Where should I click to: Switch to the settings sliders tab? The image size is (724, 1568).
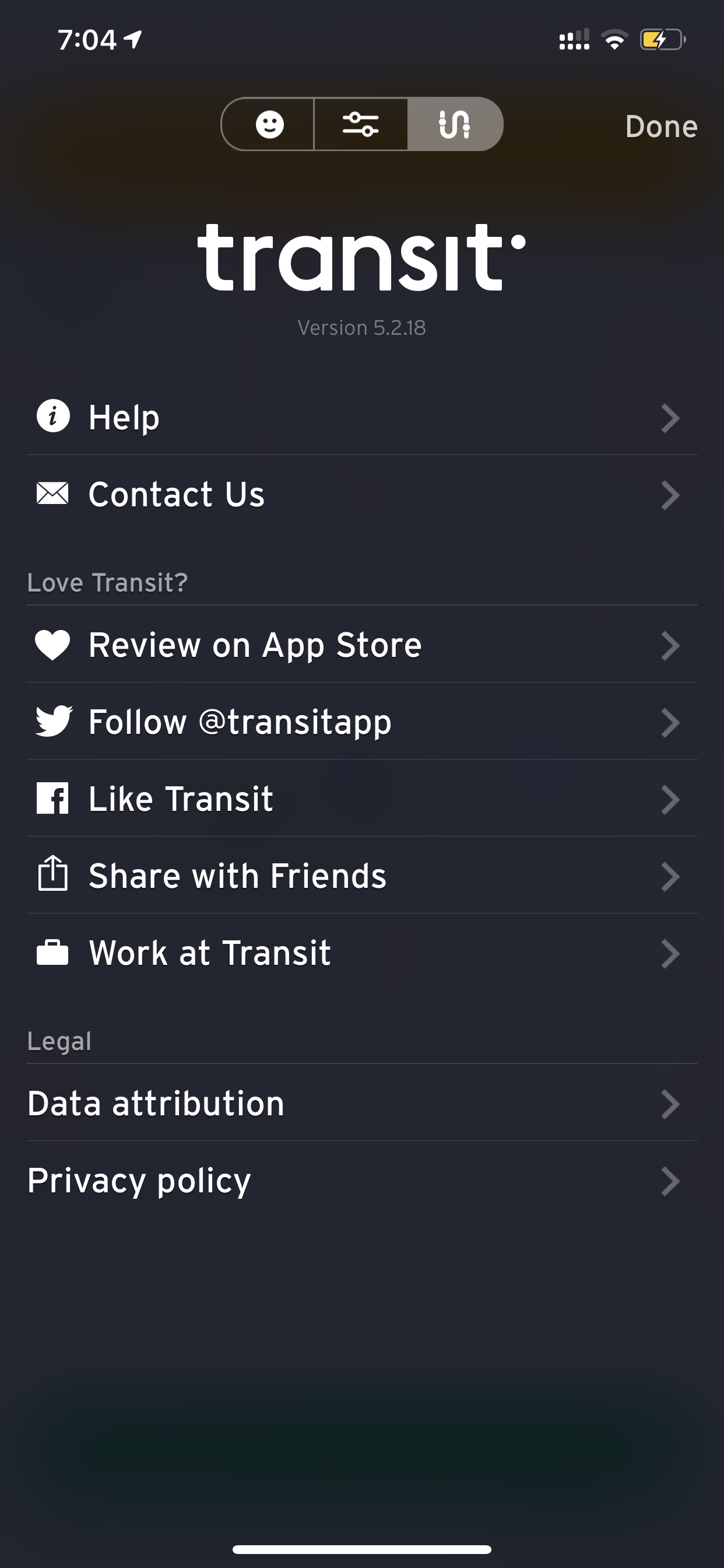(x=361, y=124)
